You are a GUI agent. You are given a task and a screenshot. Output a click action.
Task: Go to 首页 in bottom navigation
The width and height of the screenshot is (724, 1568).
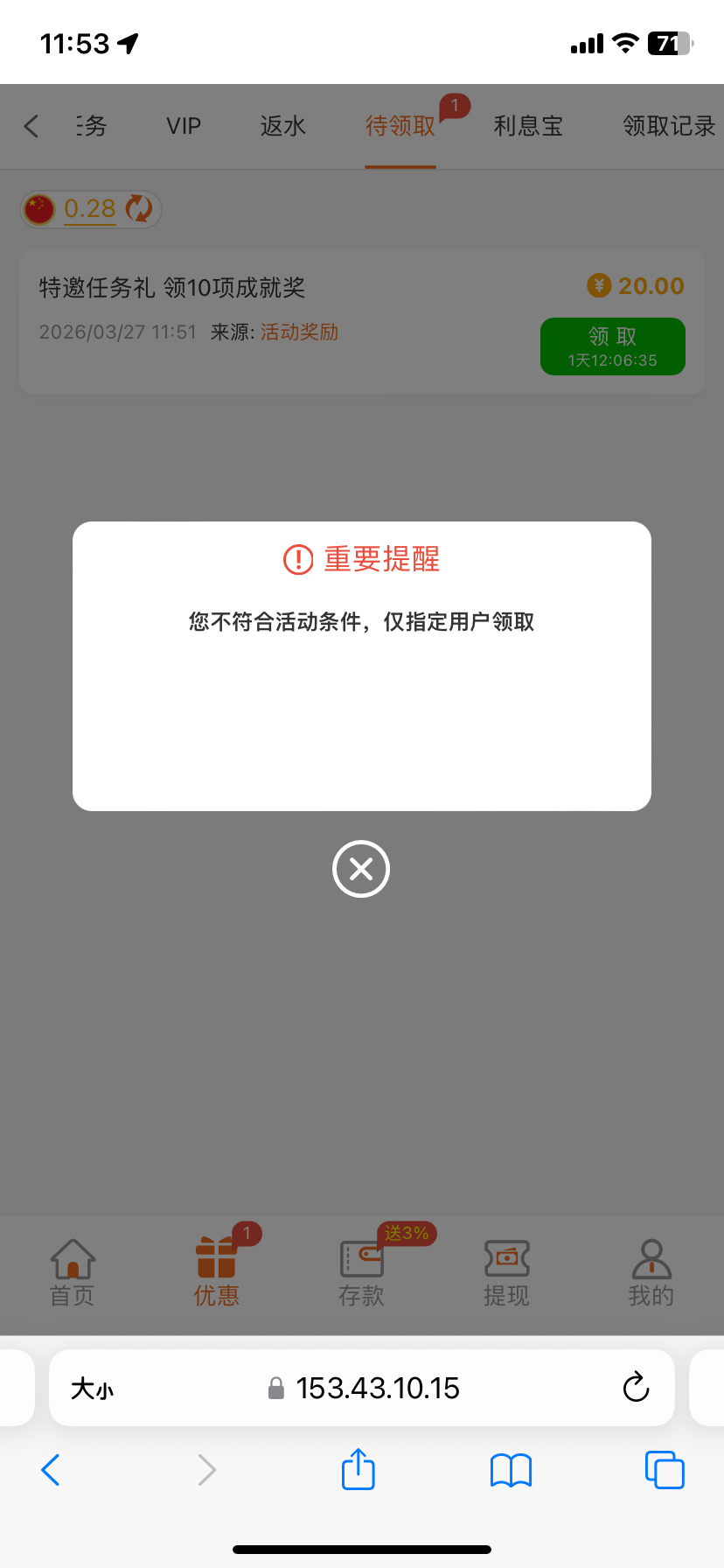(72, 1273)
